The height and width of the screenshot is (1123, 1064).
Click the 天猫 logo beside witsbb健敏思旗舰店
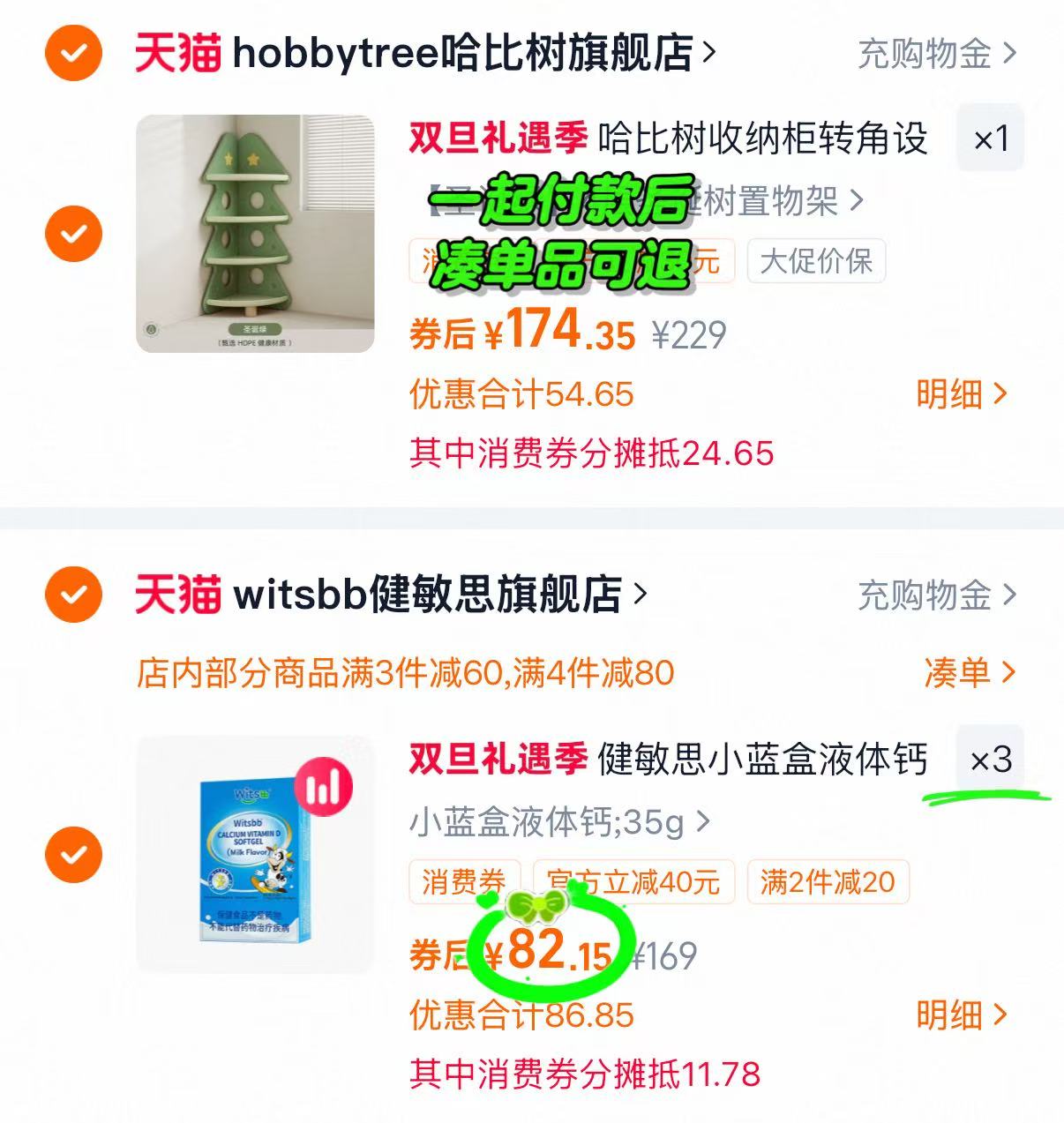[175, 596]
